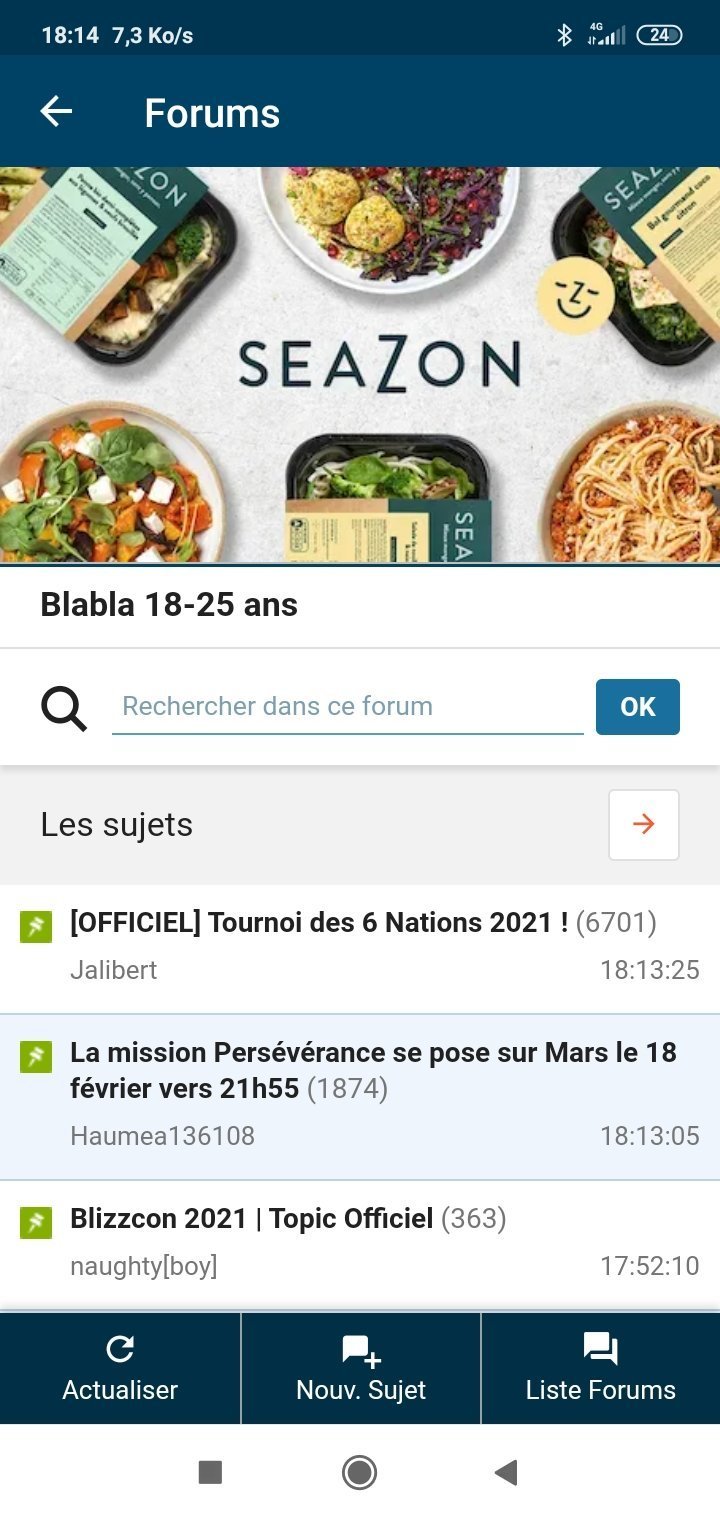Image resolution: width=720 pixels, height=1520 pixels.
Task: Create a new topic with Nouv. Sujet
Action: click(x=361, y=1368)
